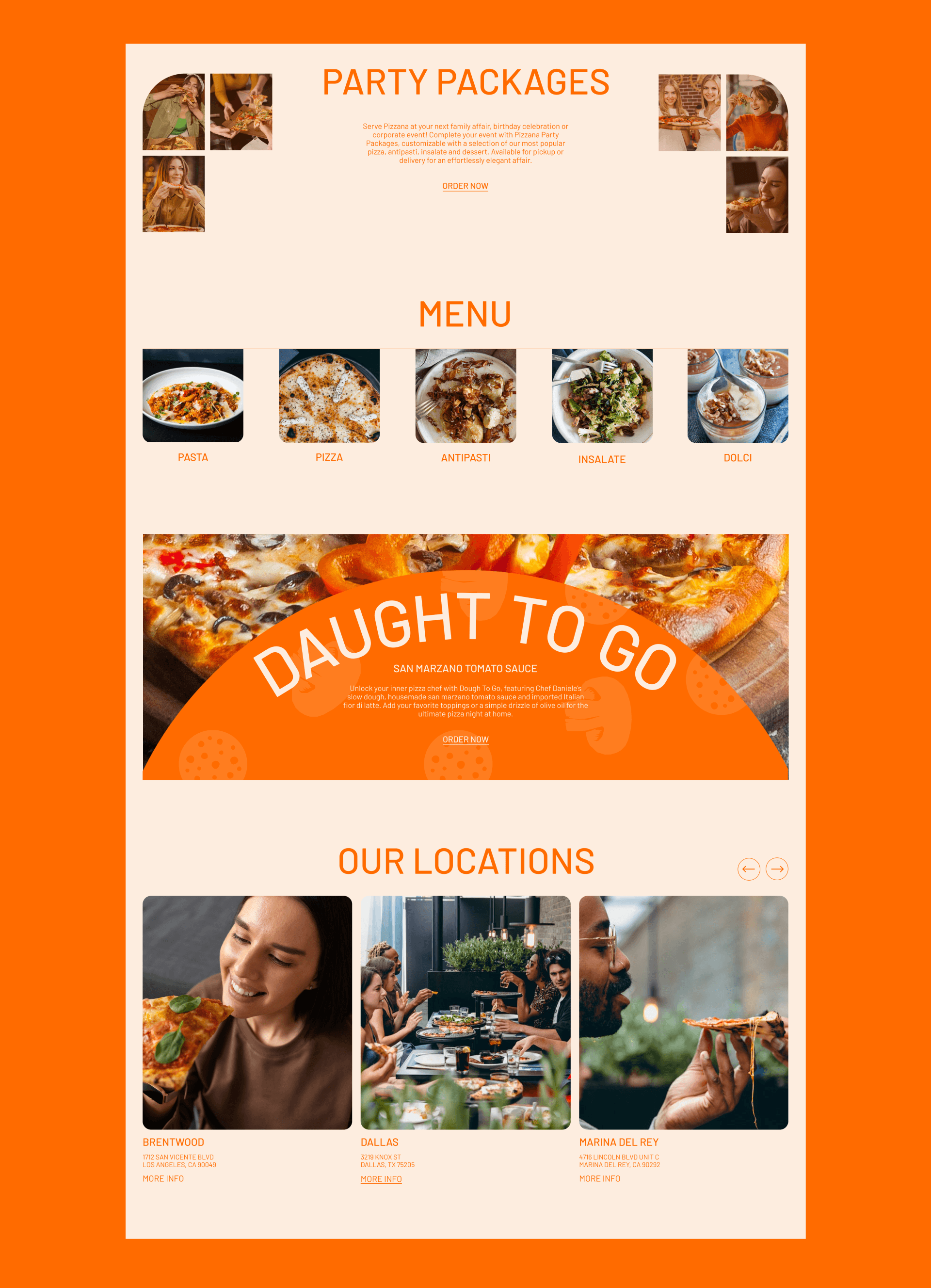The width and height of the screenshot is (931, 1288).
Task: Tap More Info for Marina Del Rey
Action: (599, 1178)
